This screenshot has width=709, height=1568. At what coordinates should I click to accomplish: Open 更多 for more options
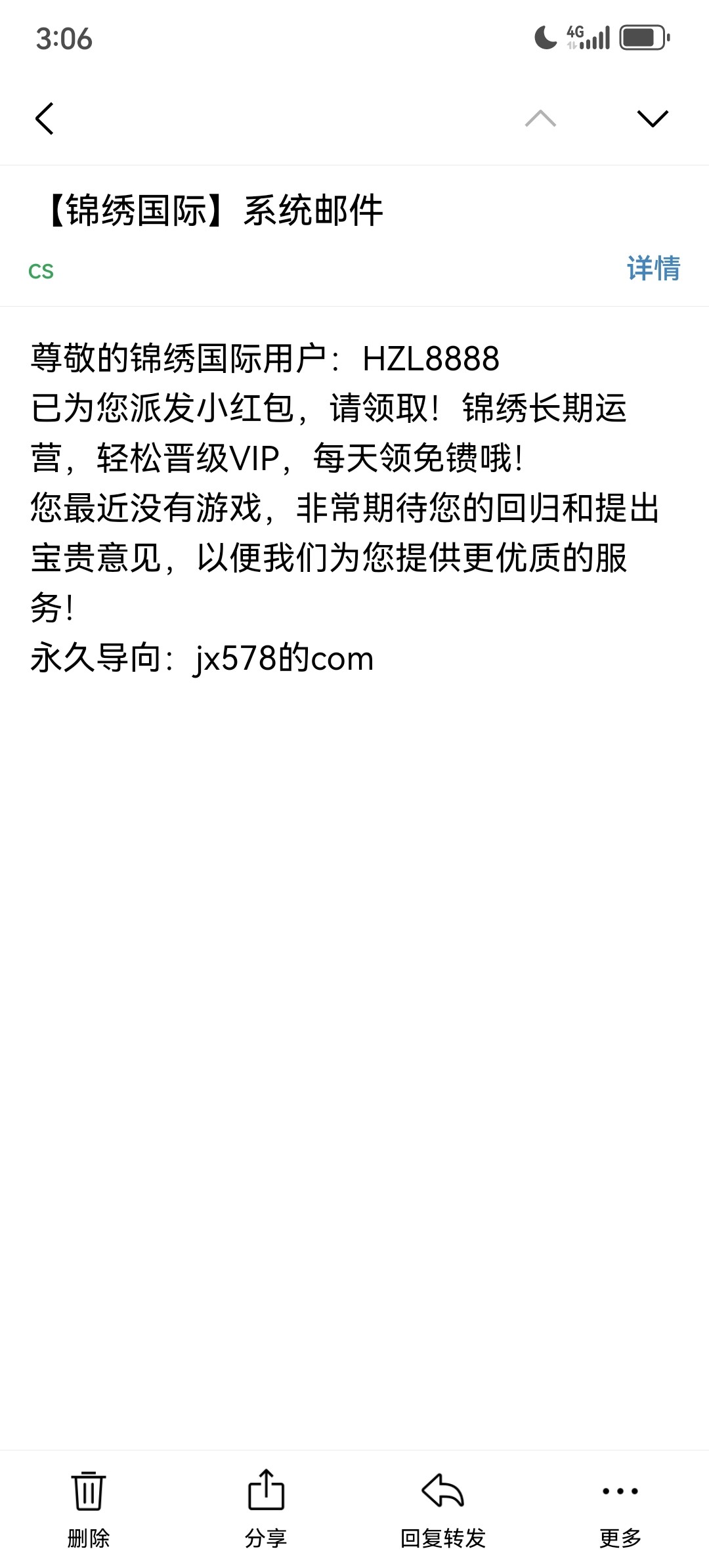coord(620,1510)
